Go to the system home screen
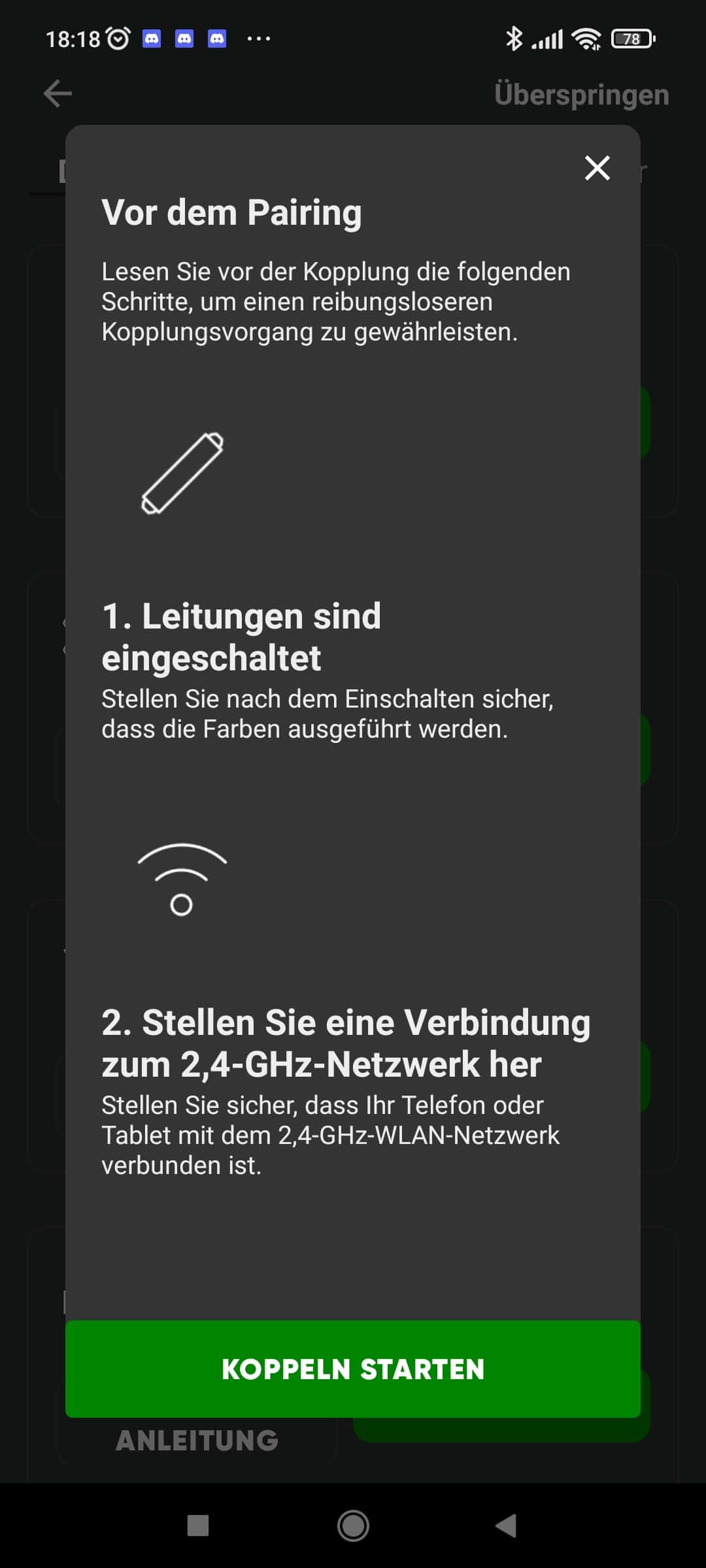Viewport: 706px width, 1568px height. click(353, 1526)
